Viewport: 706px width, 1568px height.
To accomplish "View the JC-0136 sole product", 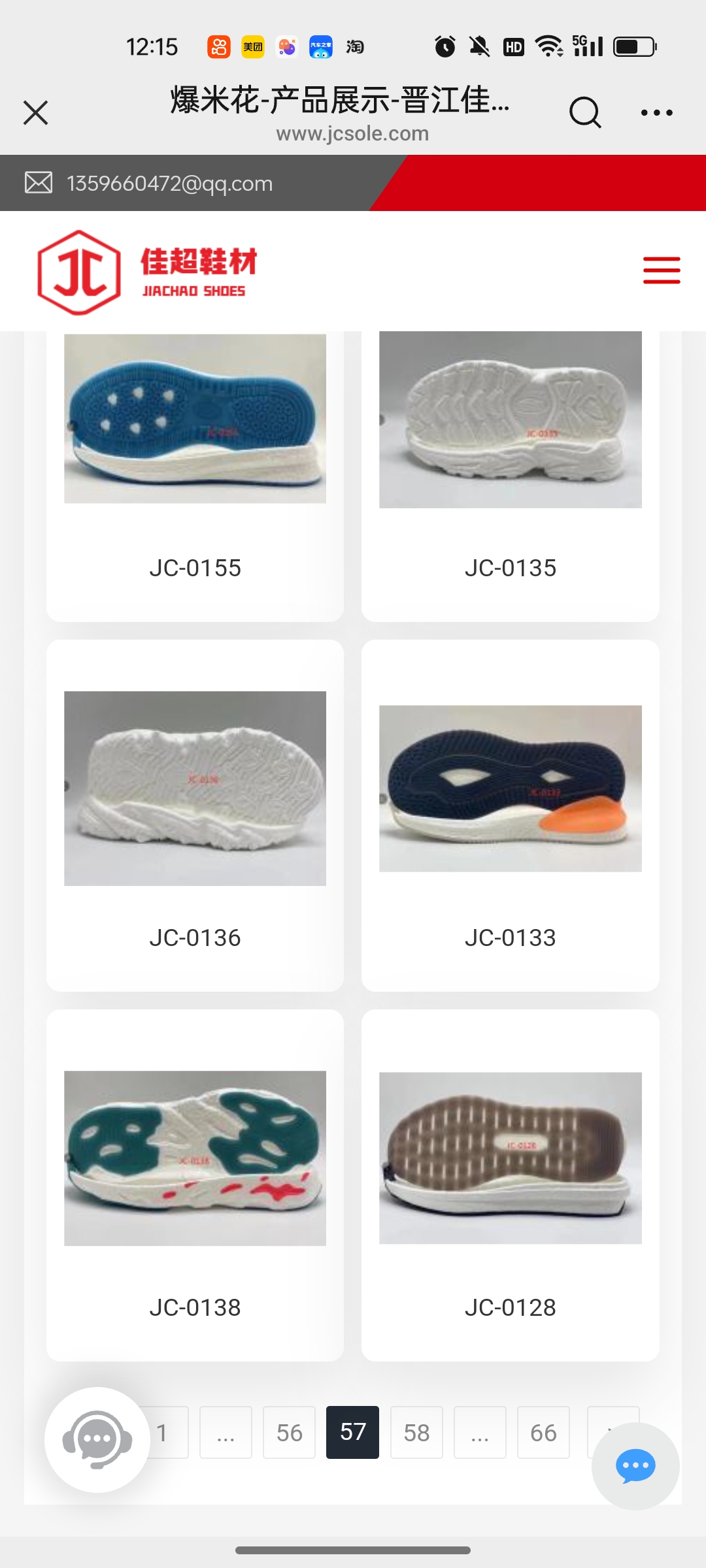I will [195, 815].
